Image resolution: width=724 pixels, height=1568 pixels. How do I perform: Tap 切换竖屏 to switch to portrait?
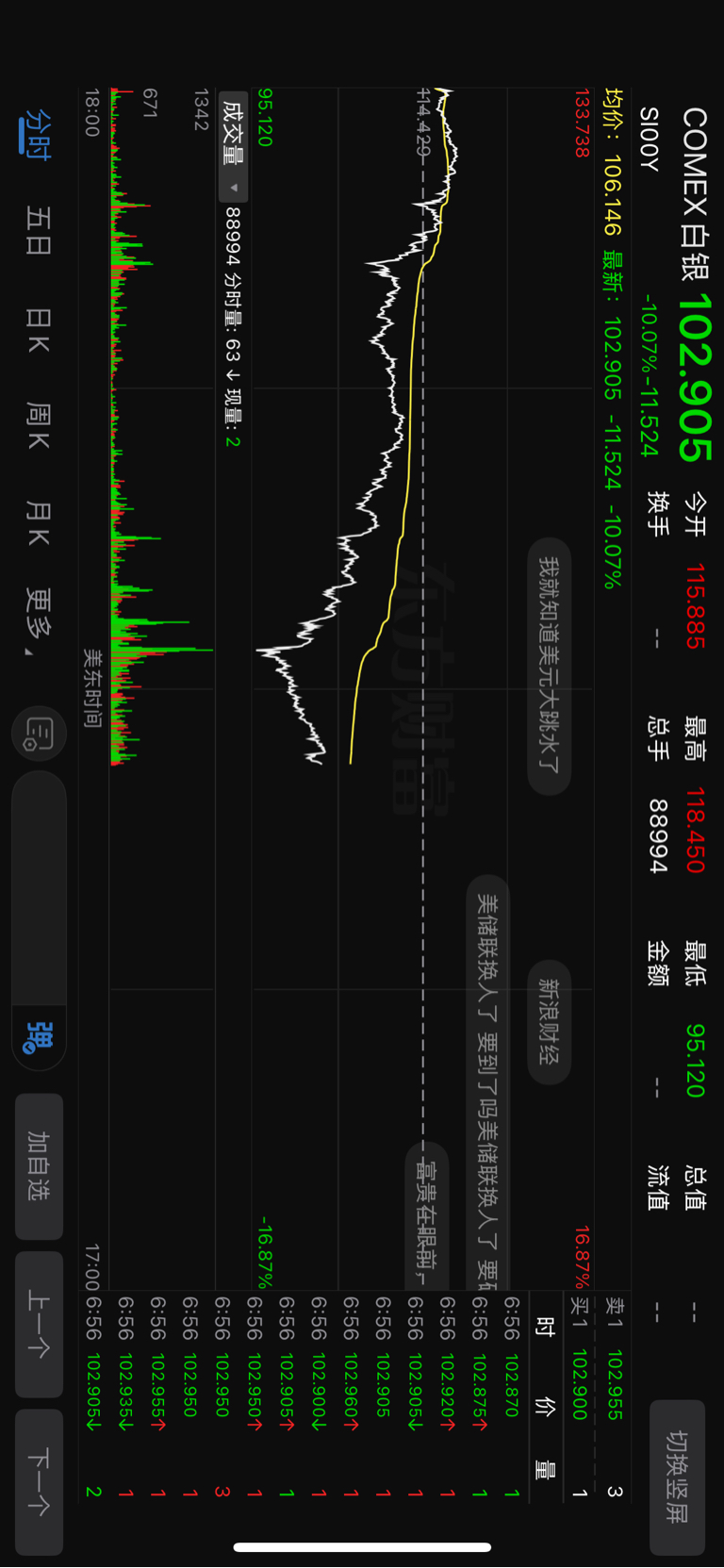tap(677, 1477)
